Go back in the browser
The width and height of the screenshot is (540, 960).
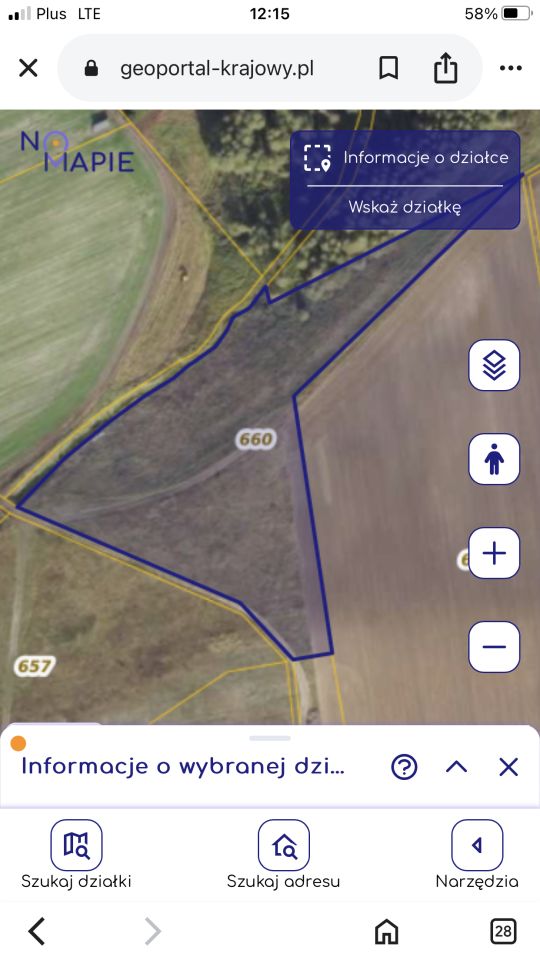37,931
